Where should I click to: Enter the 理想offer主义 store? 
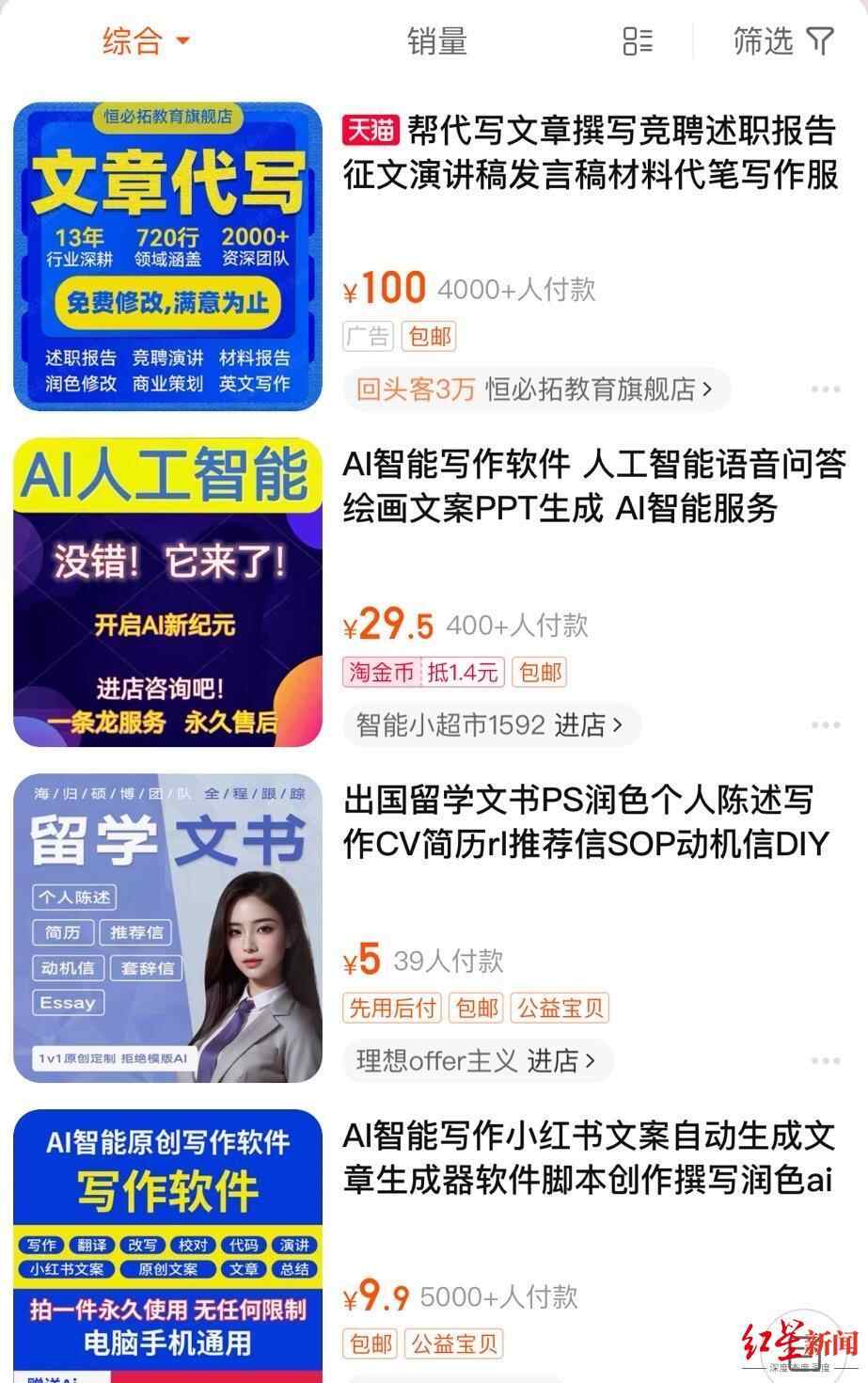tap(476, 1060)
